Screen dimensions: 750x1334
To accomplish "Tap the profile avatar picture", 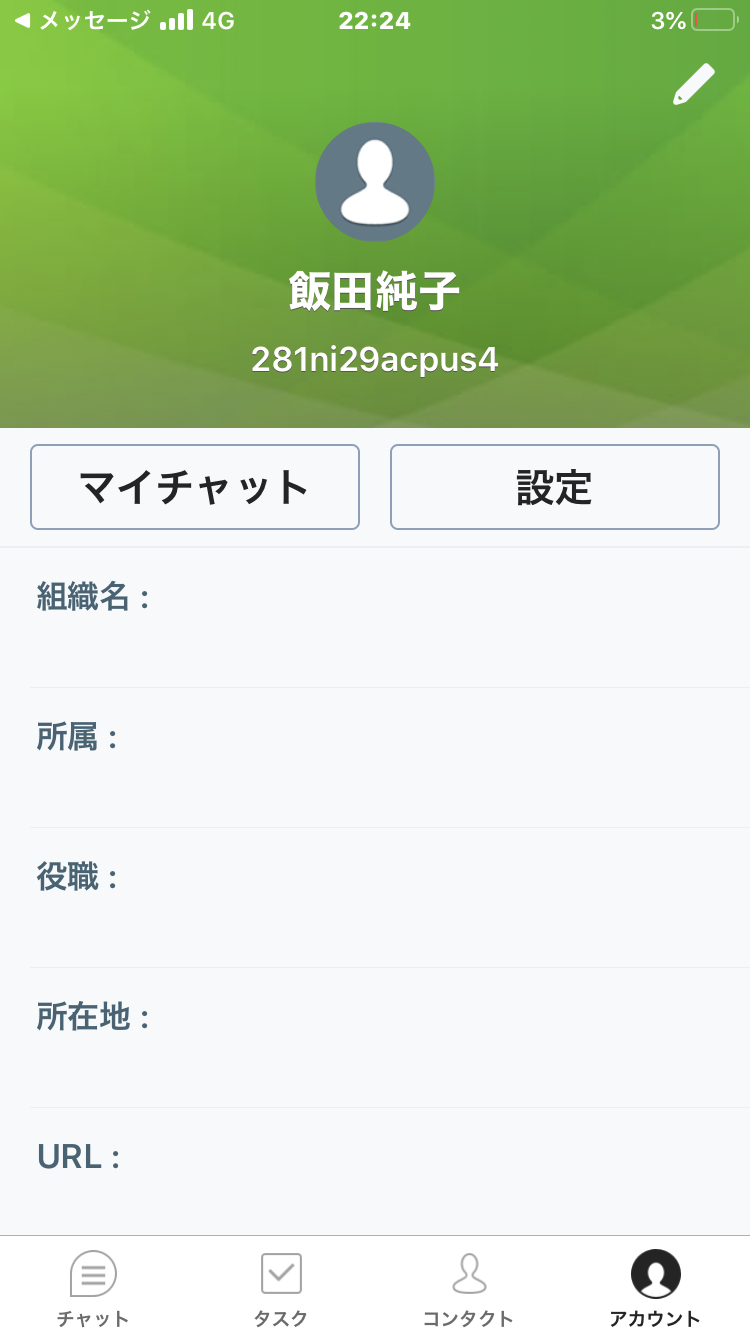I will [x=375, y=182].
